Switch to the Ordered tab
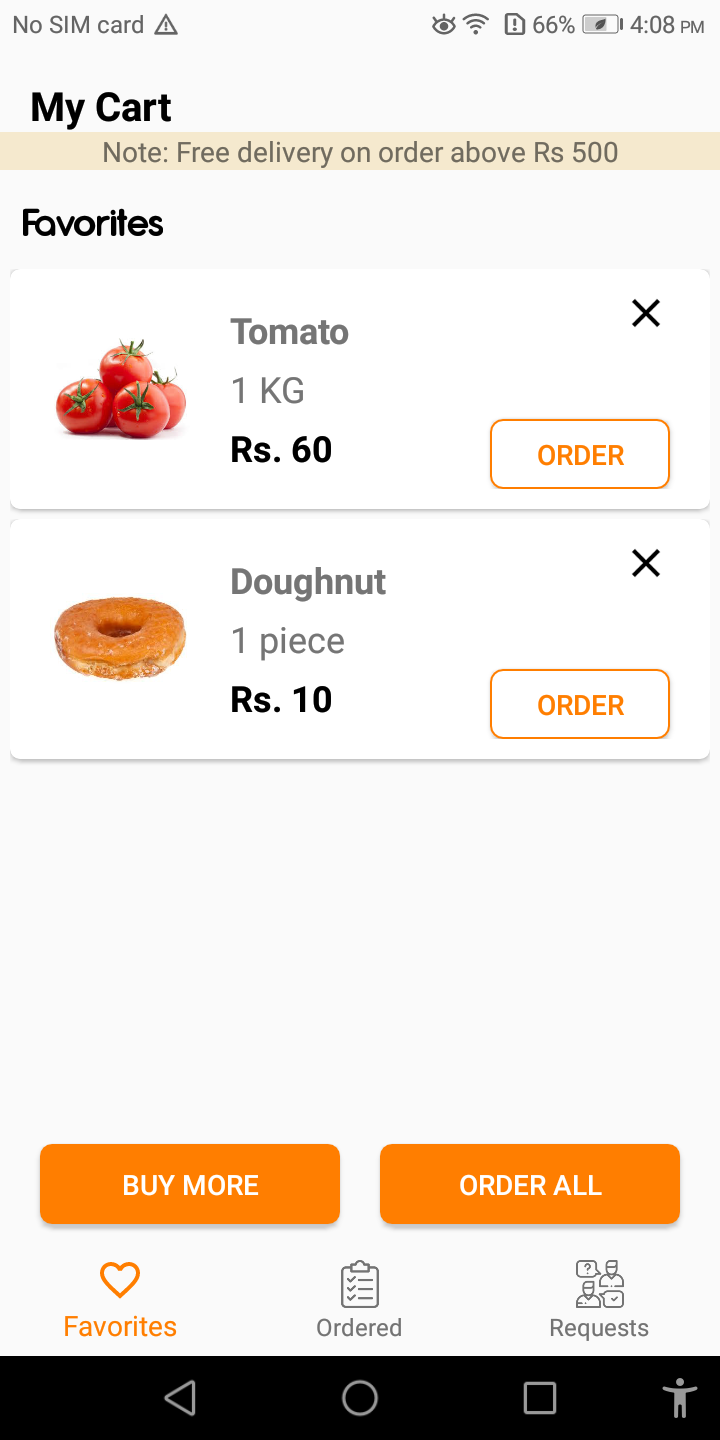The width and height of the screenshot is (720, 1440). coord(359,1300)
